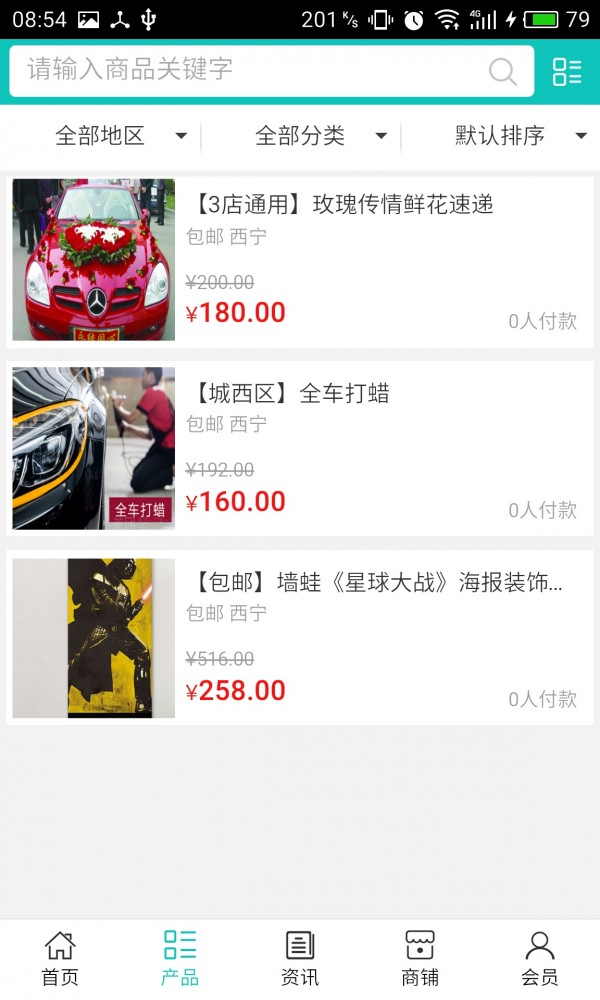The height and width of the screenshot is (1000, 600).
Task: Tap the product keyword search field
Action: [250, 70]
